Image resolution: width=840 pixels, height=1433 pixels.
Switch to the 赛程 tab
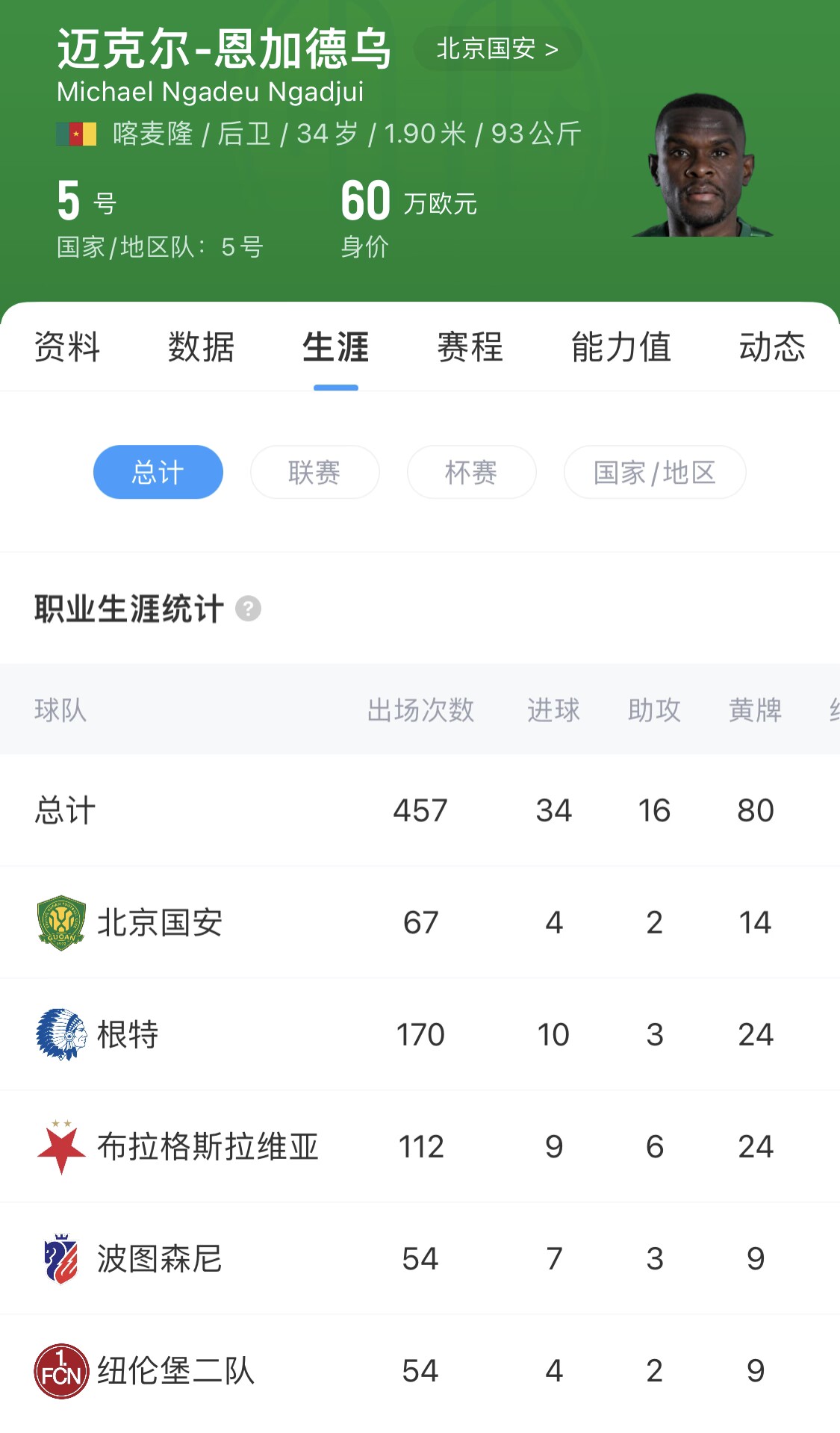(x=470, y=347)
